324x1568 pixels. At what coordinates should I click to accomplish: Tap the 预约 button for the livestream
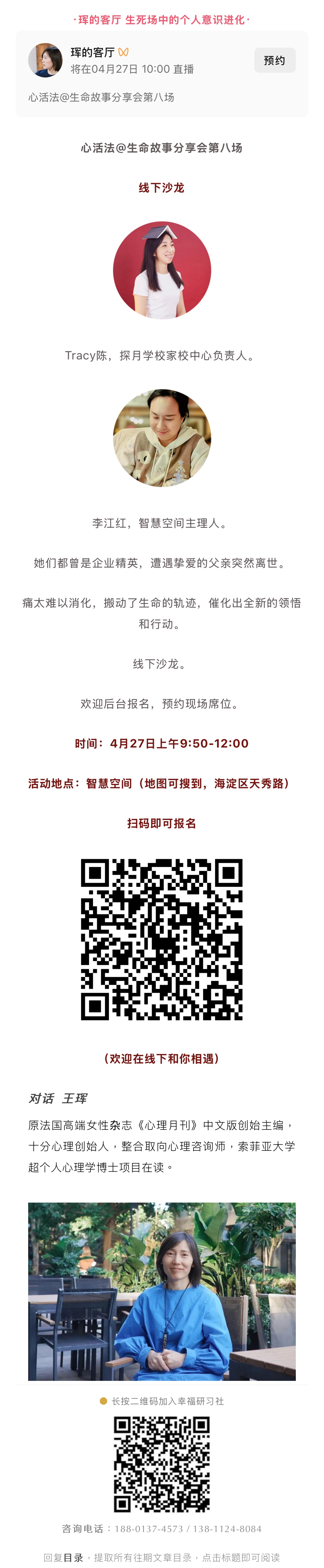point(274,60)
